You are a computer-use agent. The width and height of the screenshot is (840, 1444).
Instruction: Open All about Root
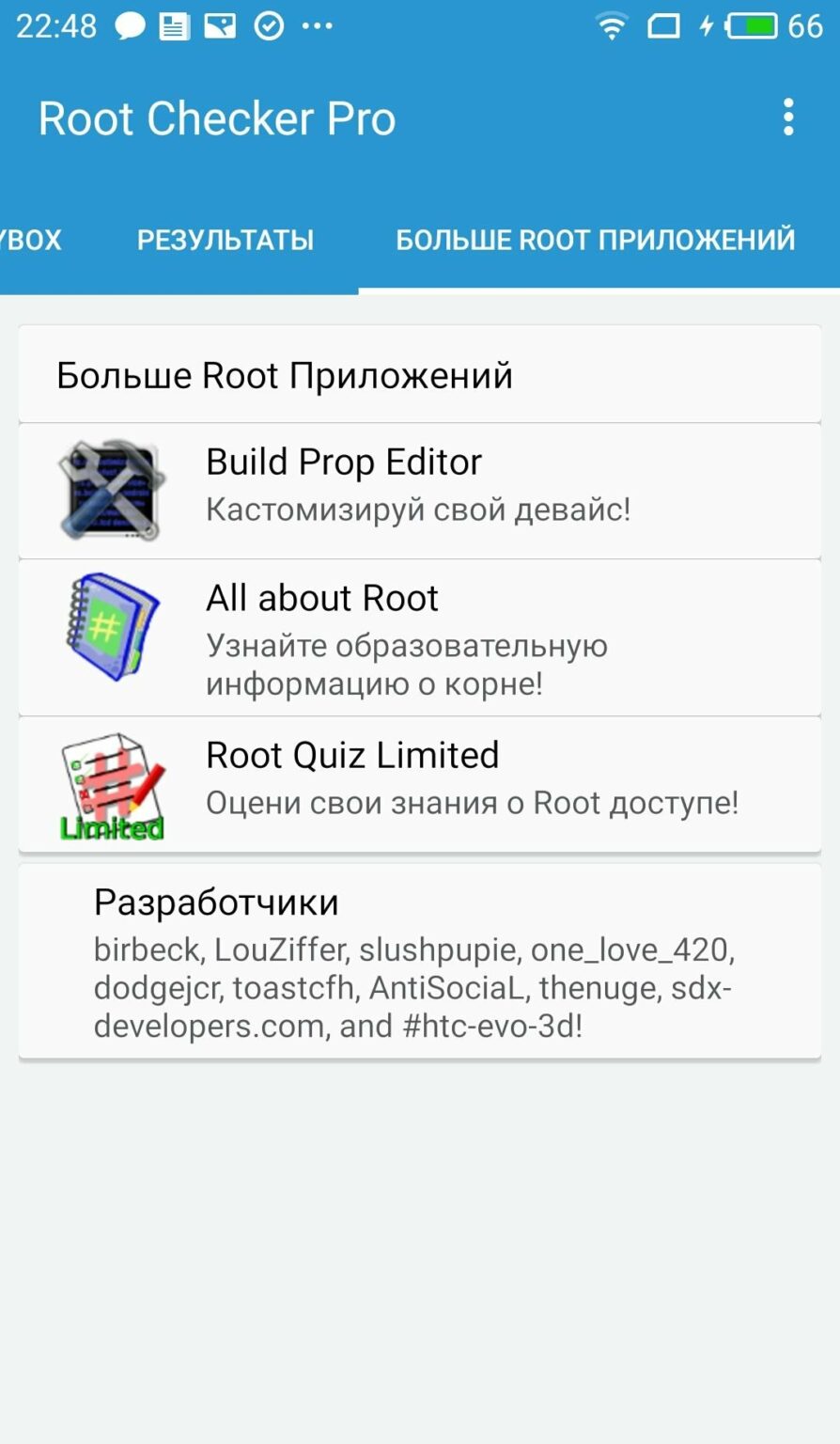tap(419, 637)
